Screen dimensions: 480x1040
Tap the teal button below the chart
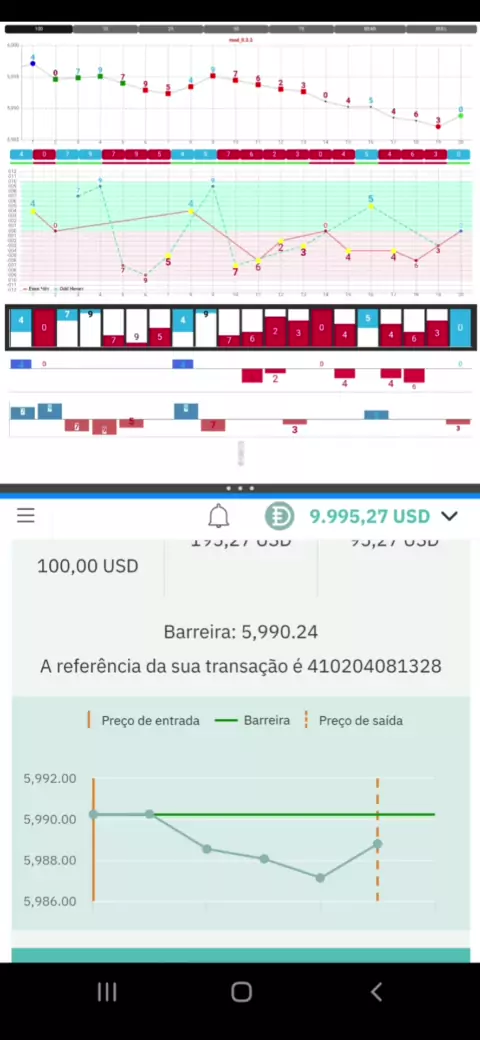click(241, 955)
